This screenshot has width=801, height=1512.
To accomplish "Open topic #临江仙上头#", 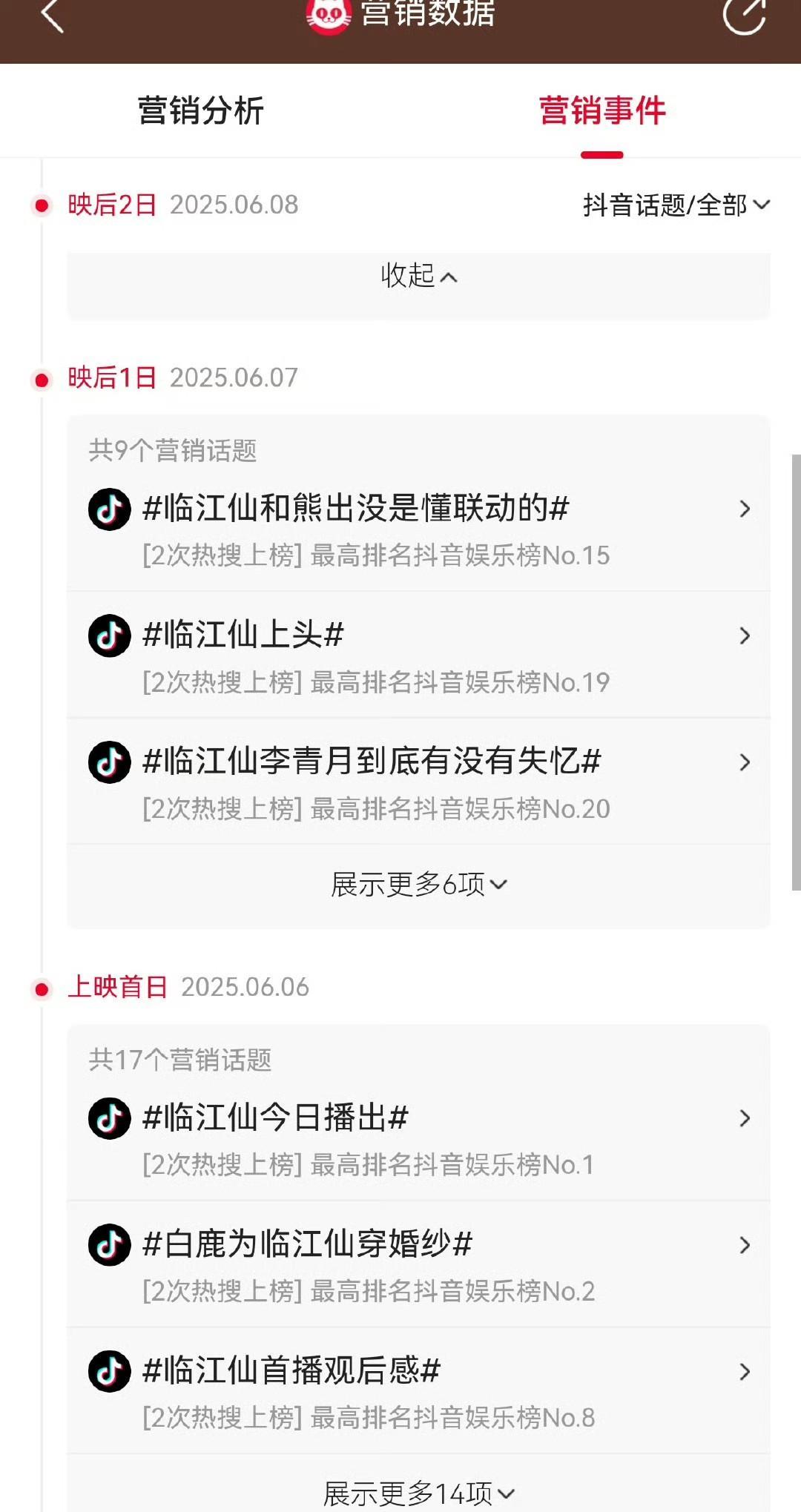I will point(419,656).
